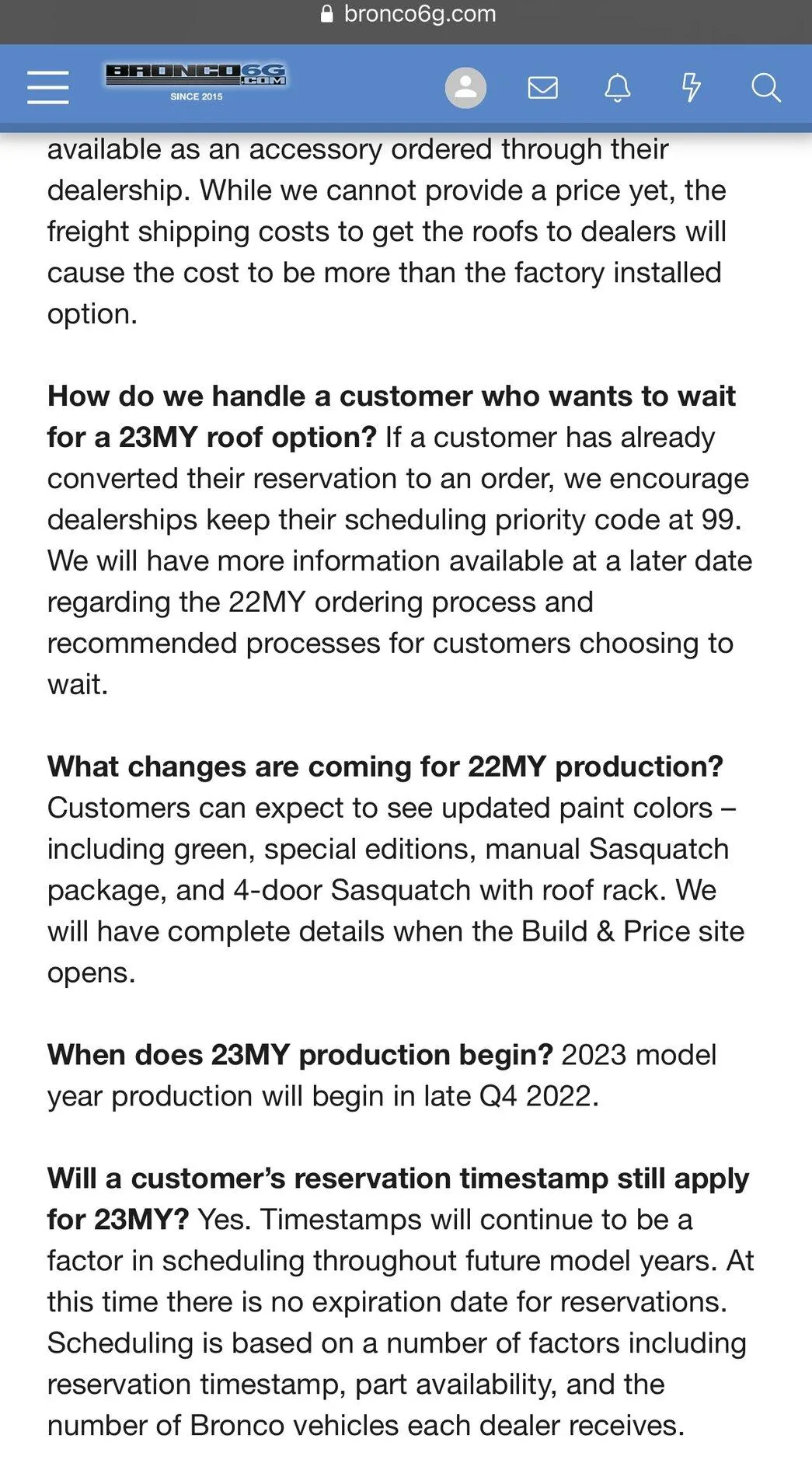This screenshot has height=1477, width=812.
Task: Tap the Bronco6G site logo
Action: click(196, 82)
